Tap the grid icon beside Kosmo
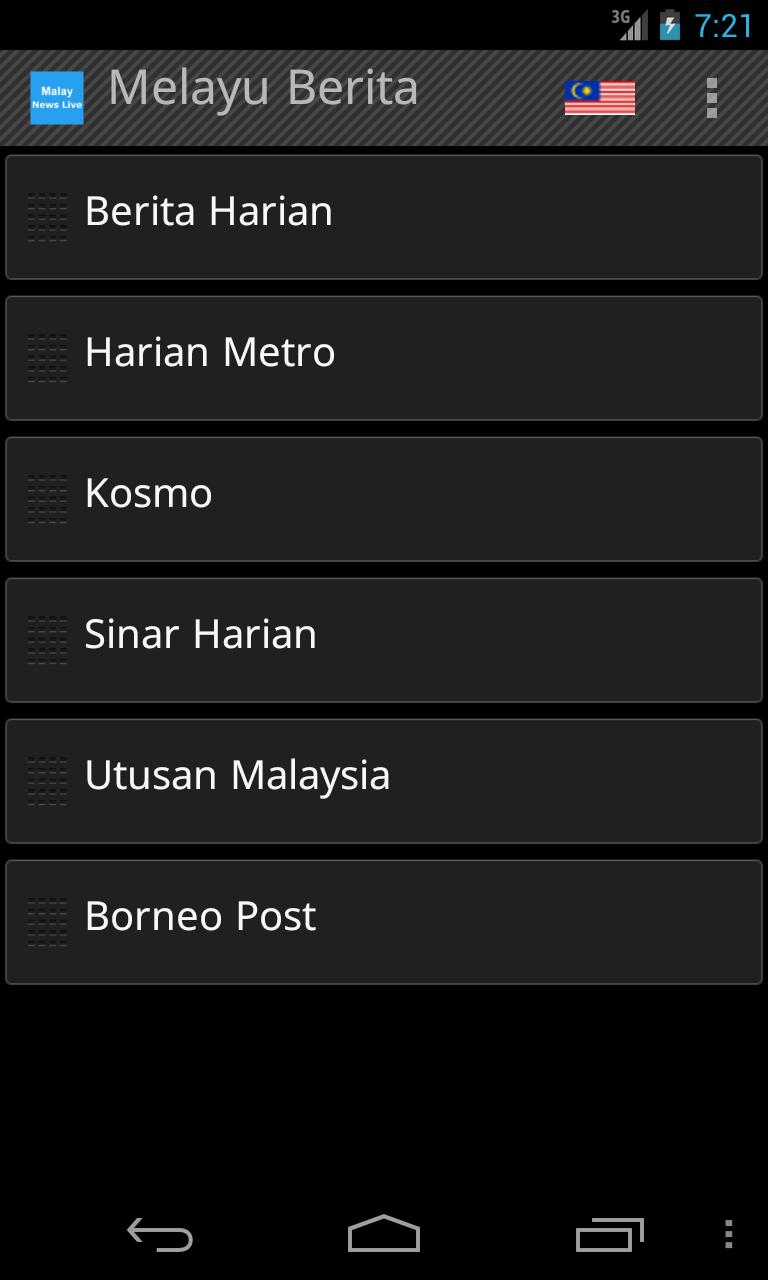 click(x=46, y=498)
